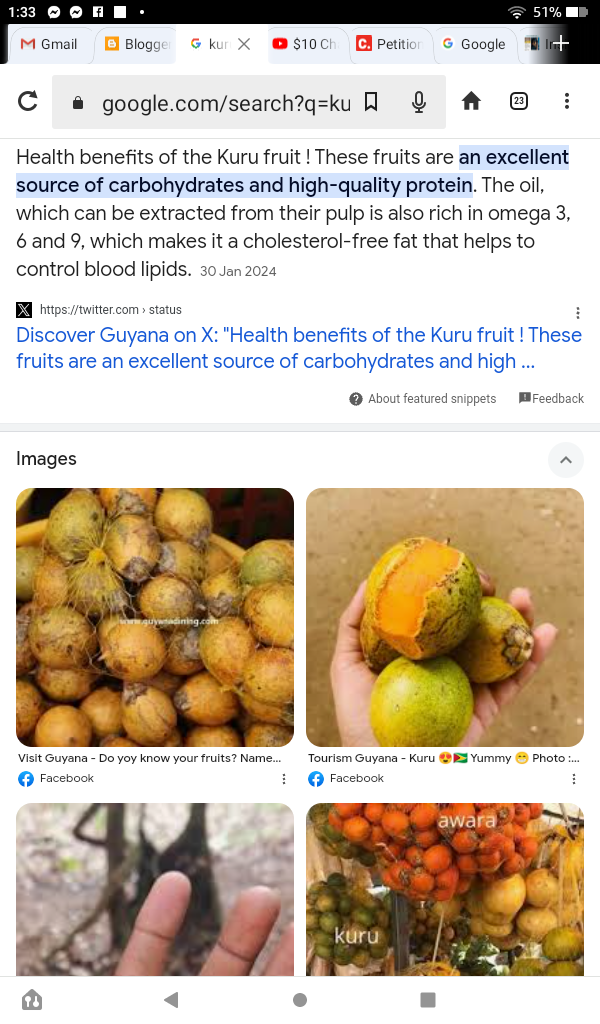This screenshot has height=1024, width=600.
Task: Switch to the Blogger tab
Action: coord(137,44)
